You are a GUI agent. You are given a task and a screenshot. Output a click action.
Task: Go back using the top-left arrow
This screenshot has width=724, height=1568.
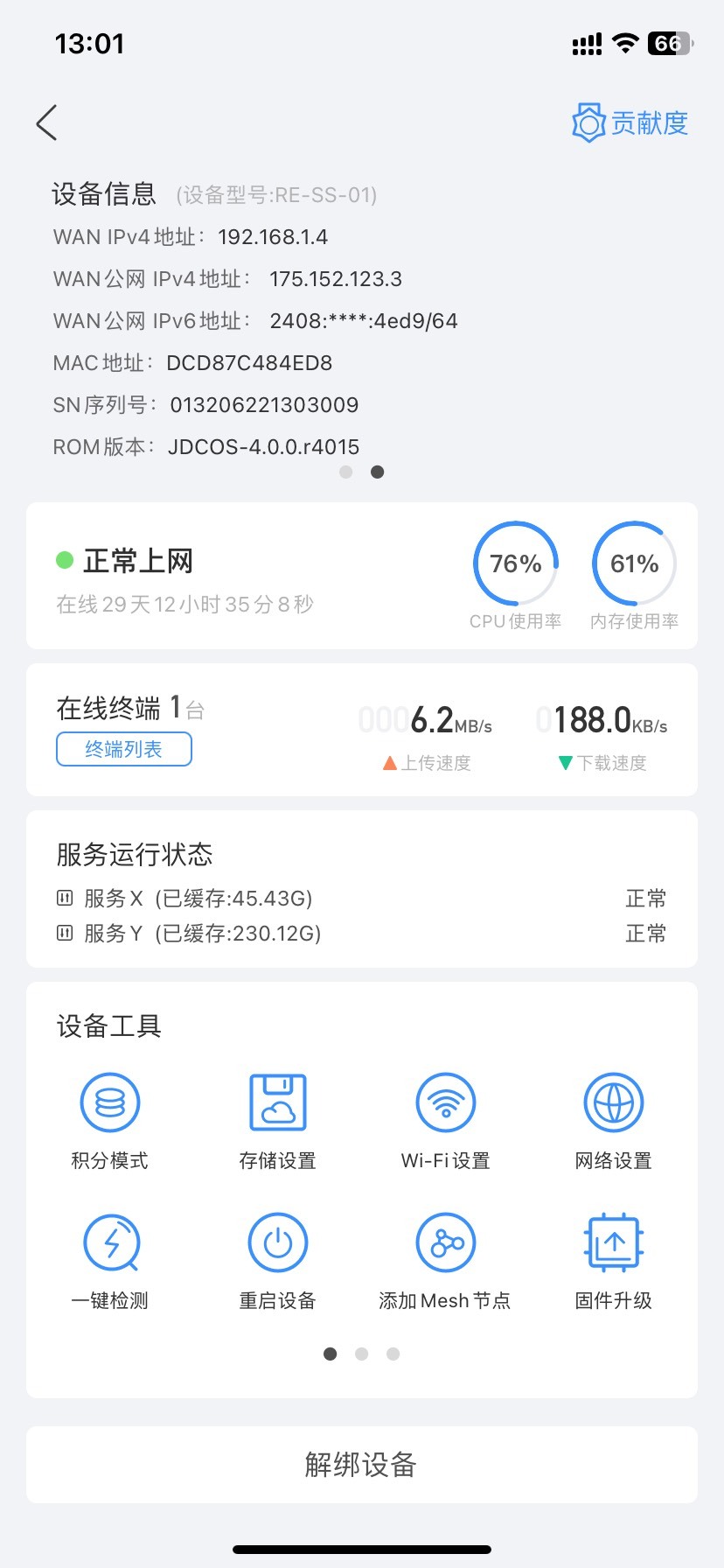click(47, 122)
